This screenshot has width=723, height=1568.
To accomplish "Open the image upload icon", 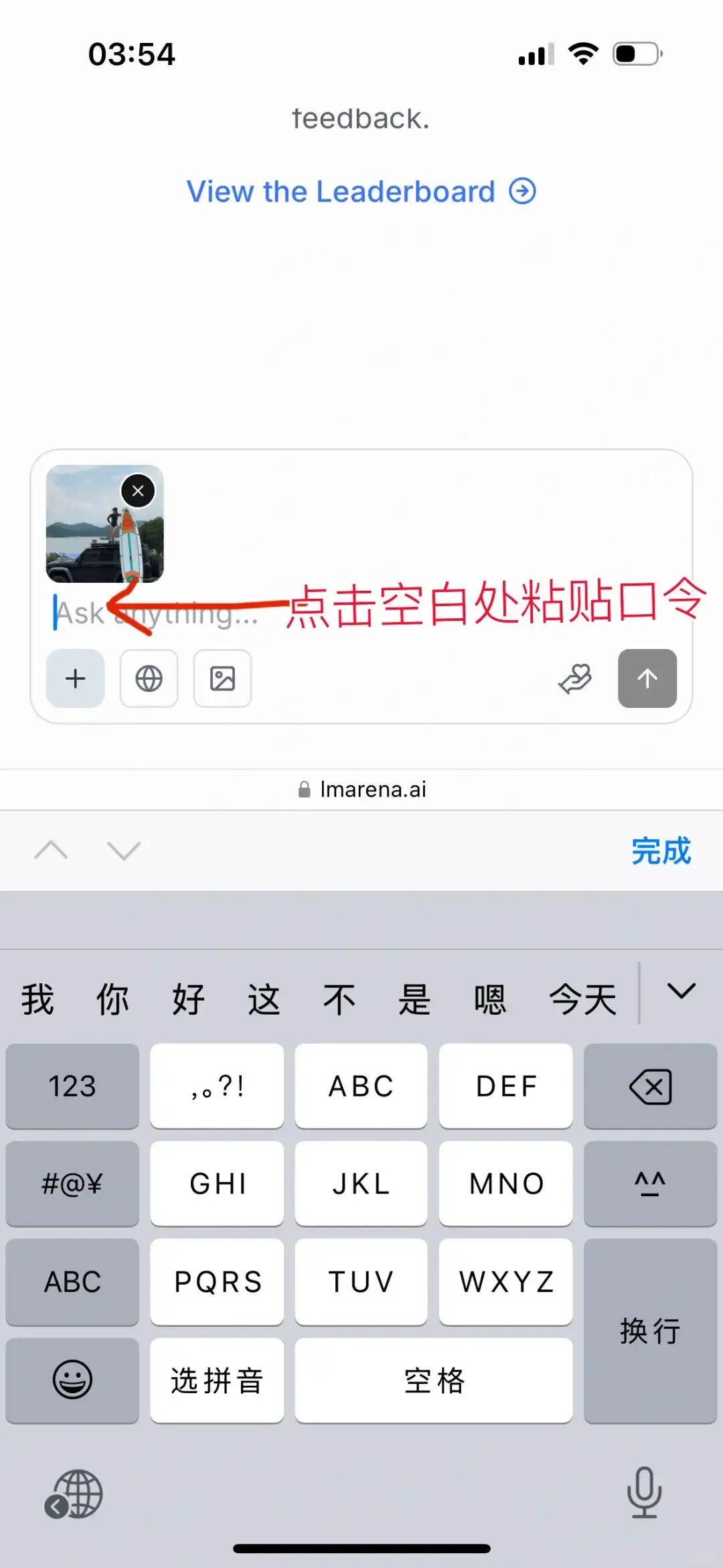I will [x=222, y=679].
